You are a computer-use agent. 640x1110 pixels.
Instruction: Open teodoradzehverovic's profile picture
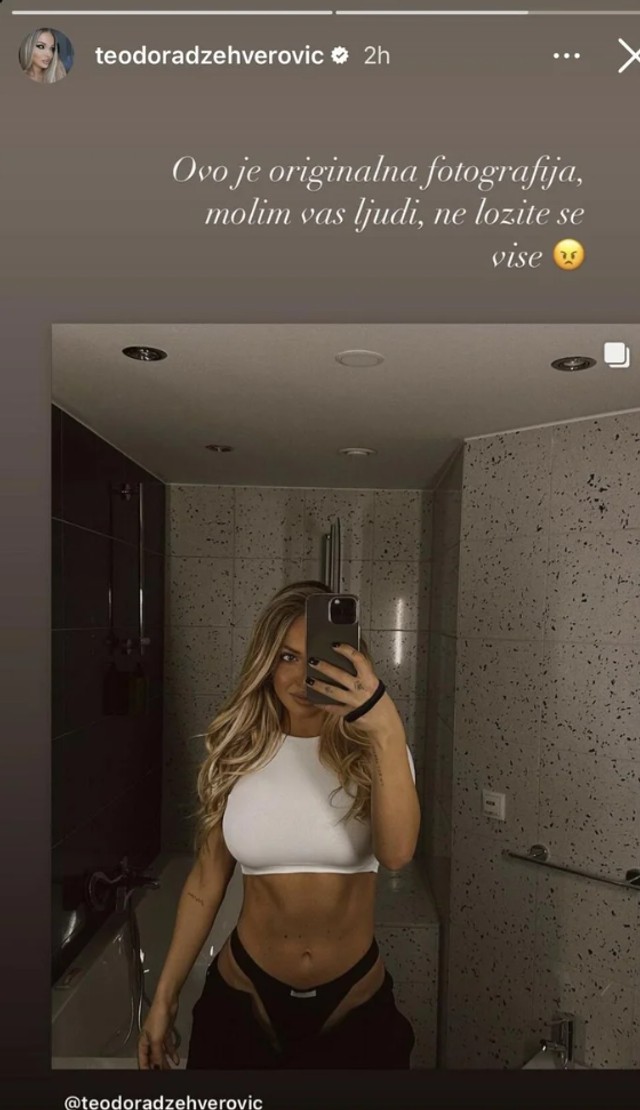46,55
